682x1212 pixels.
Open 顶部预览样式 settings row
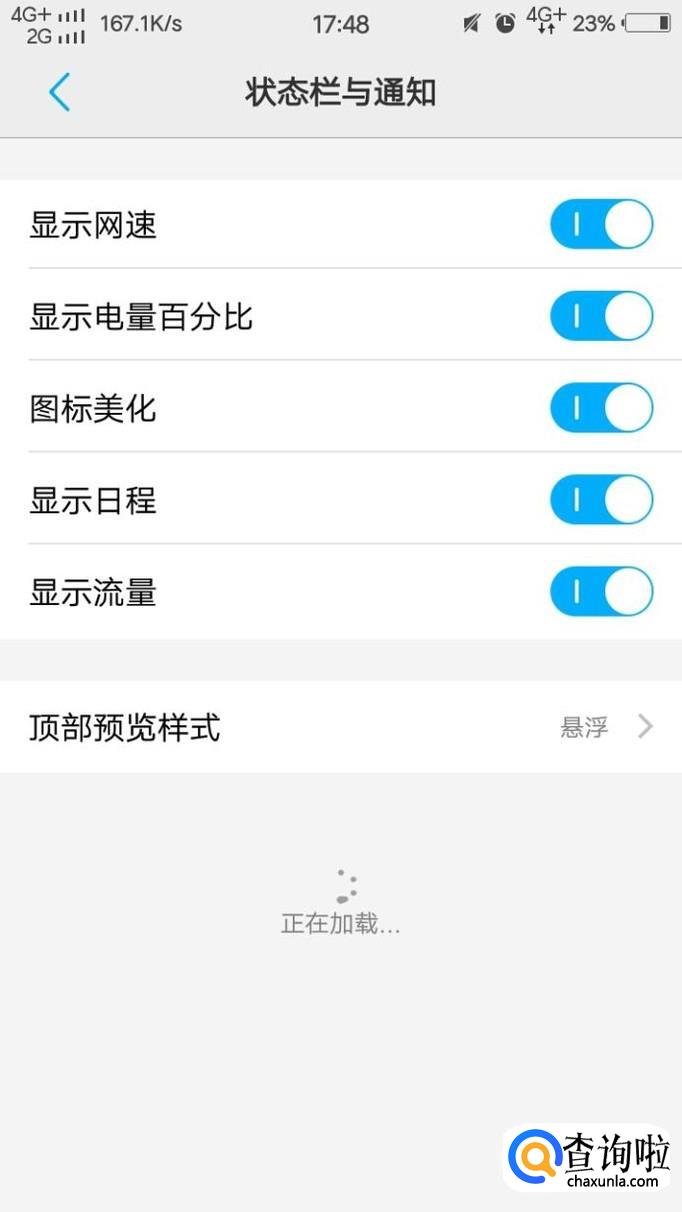340,727
